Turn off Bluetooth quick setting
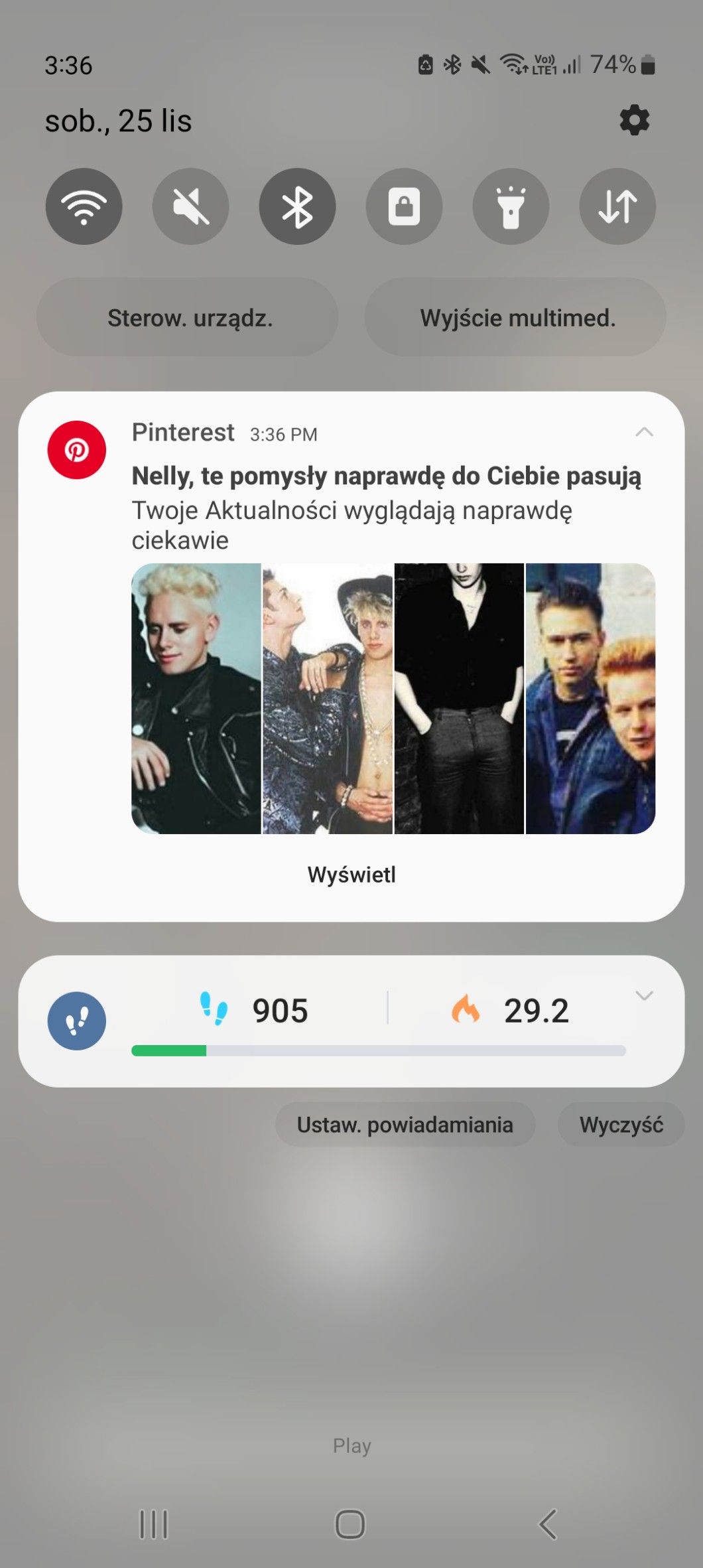 tap(297, 206)
